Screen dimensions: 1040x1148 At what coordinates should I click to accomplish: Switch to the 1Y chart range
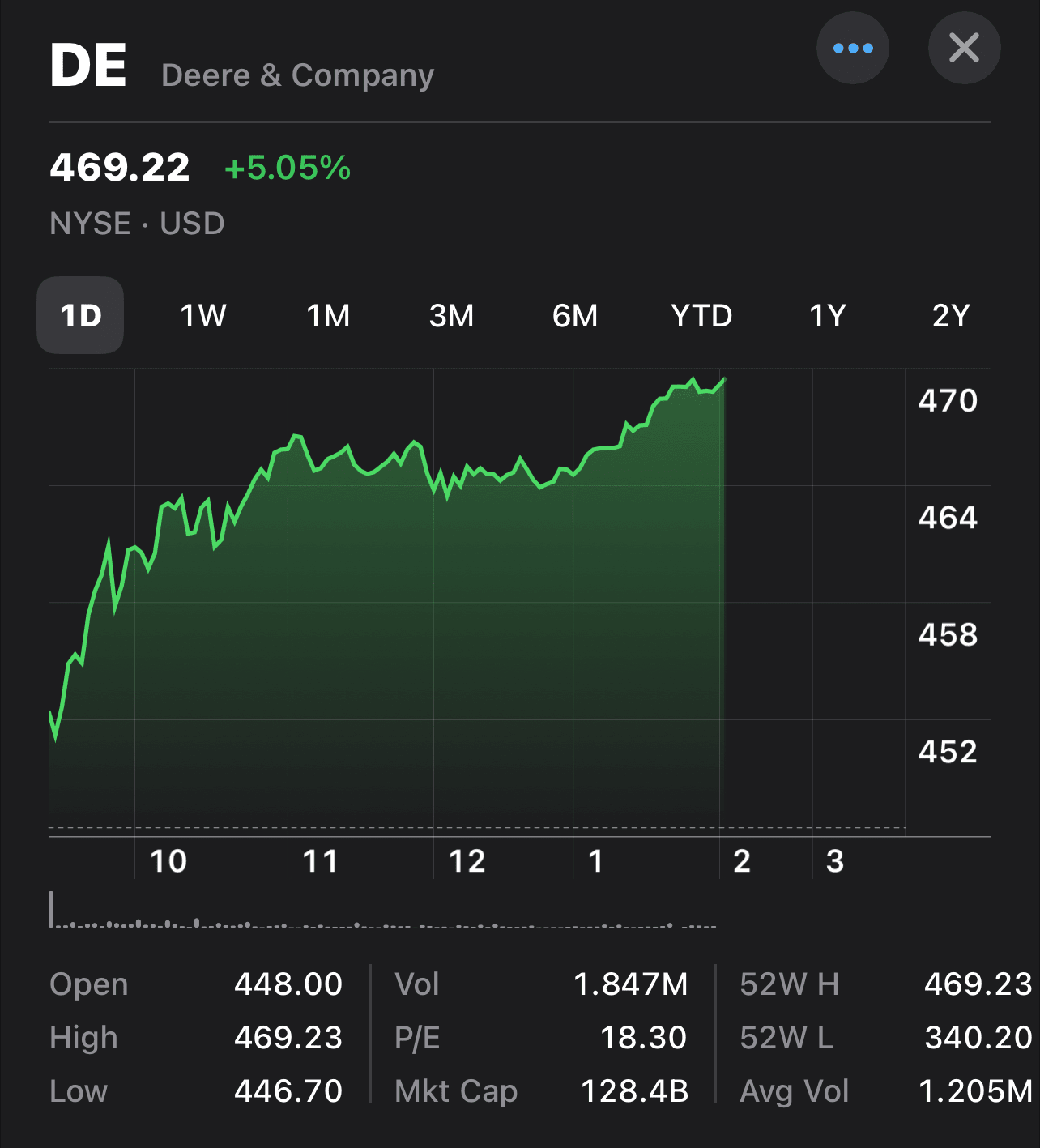828,315
